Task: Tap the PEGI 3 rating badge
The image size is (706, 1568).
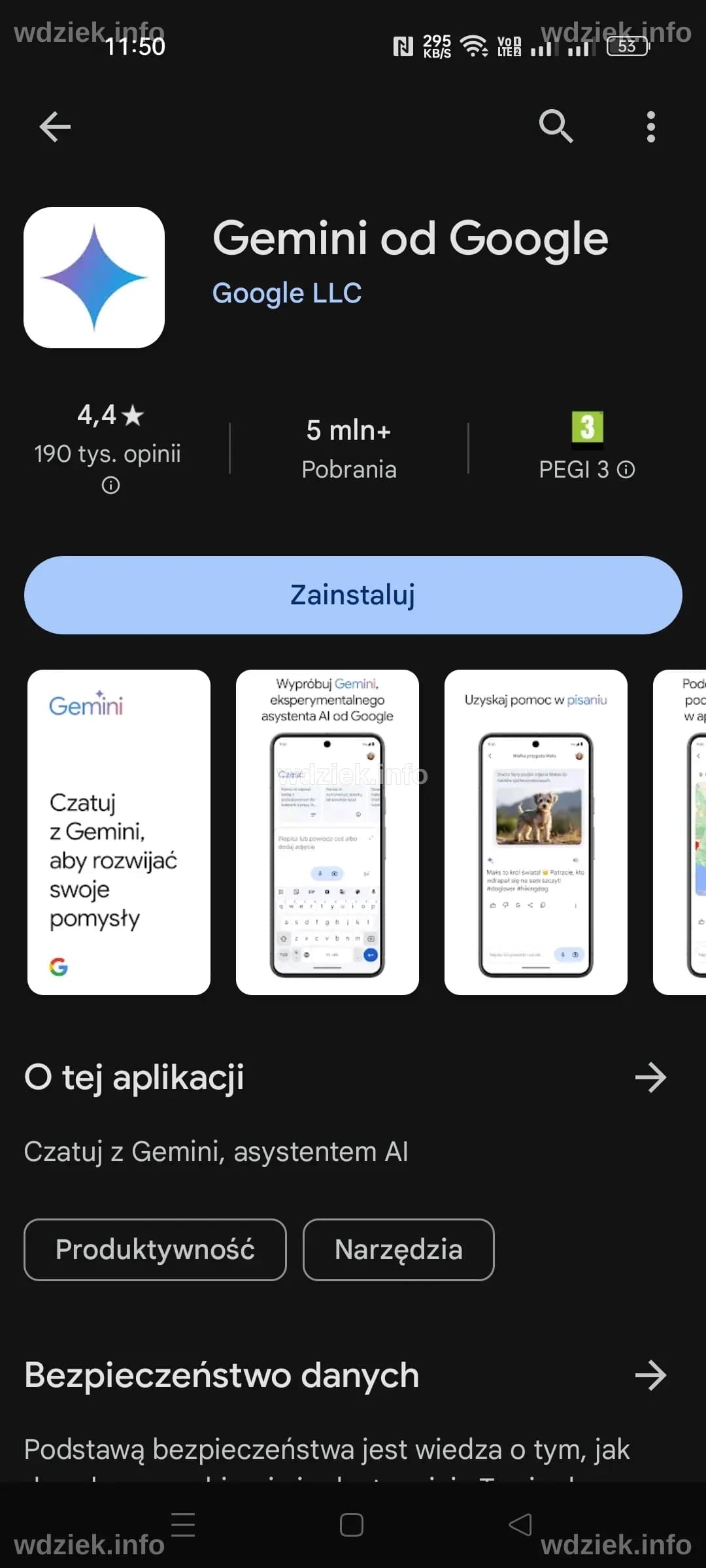Action: click(x=587, y=429)
